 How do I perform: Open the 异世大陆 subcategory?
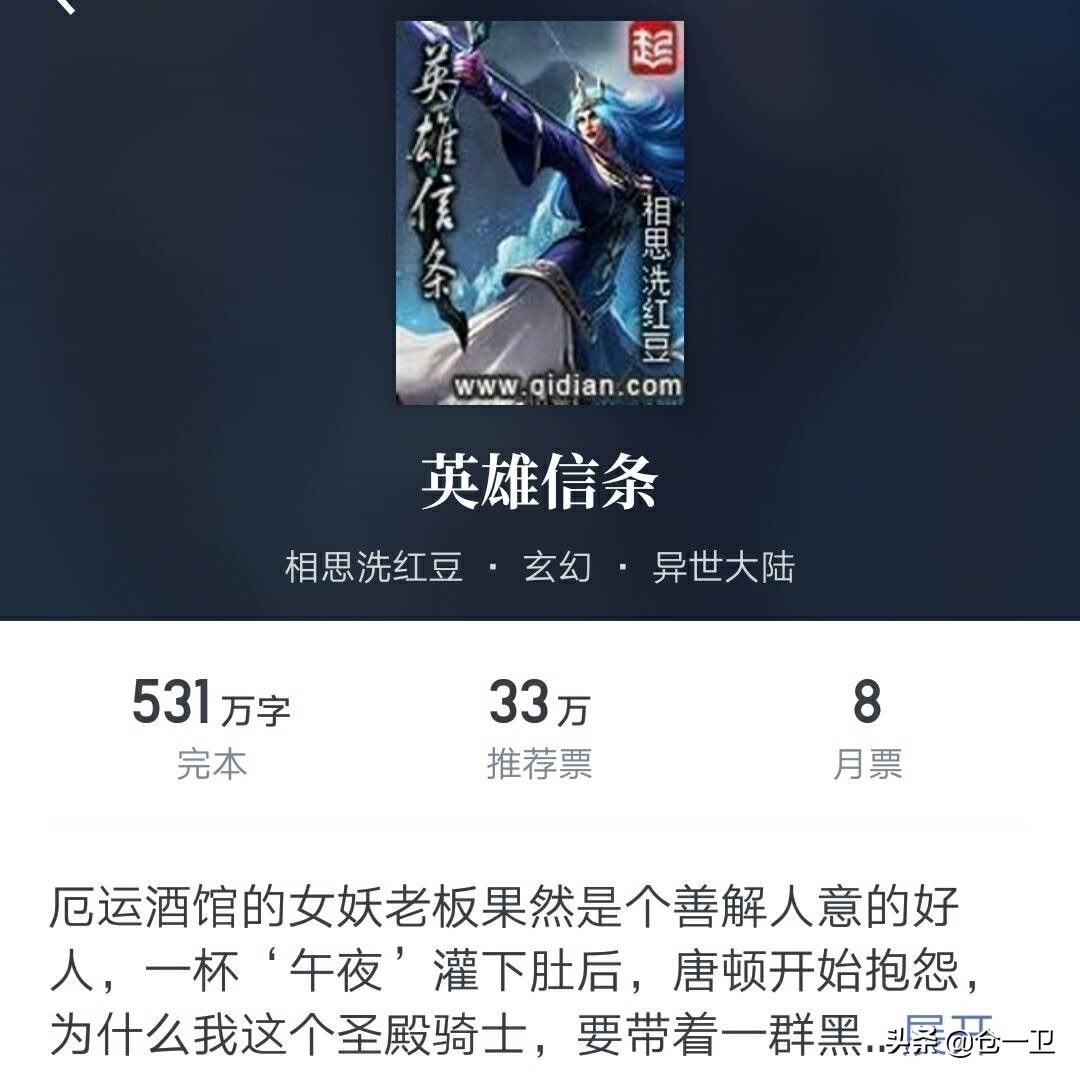tap(723, 567)
